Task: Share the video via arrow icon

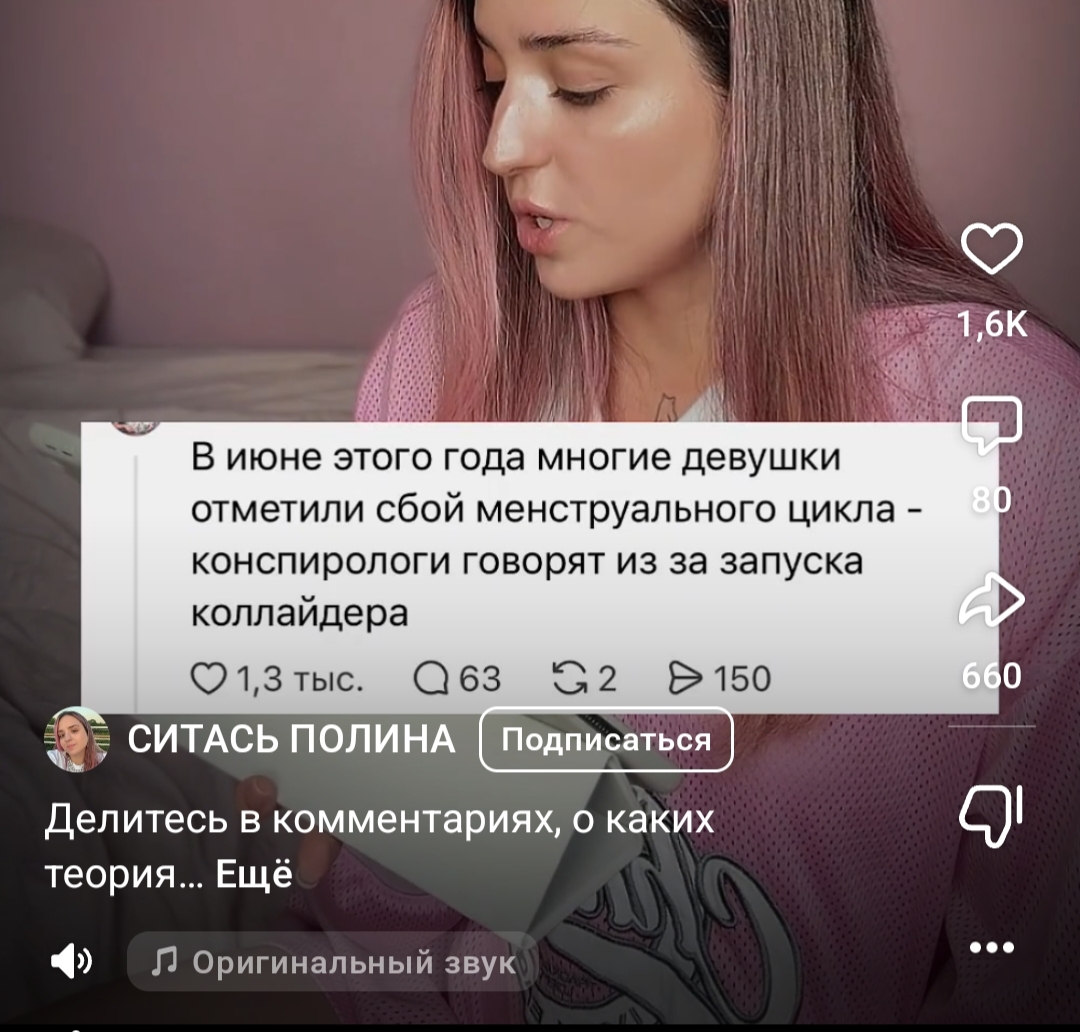Action: click(x=992, y=599)
